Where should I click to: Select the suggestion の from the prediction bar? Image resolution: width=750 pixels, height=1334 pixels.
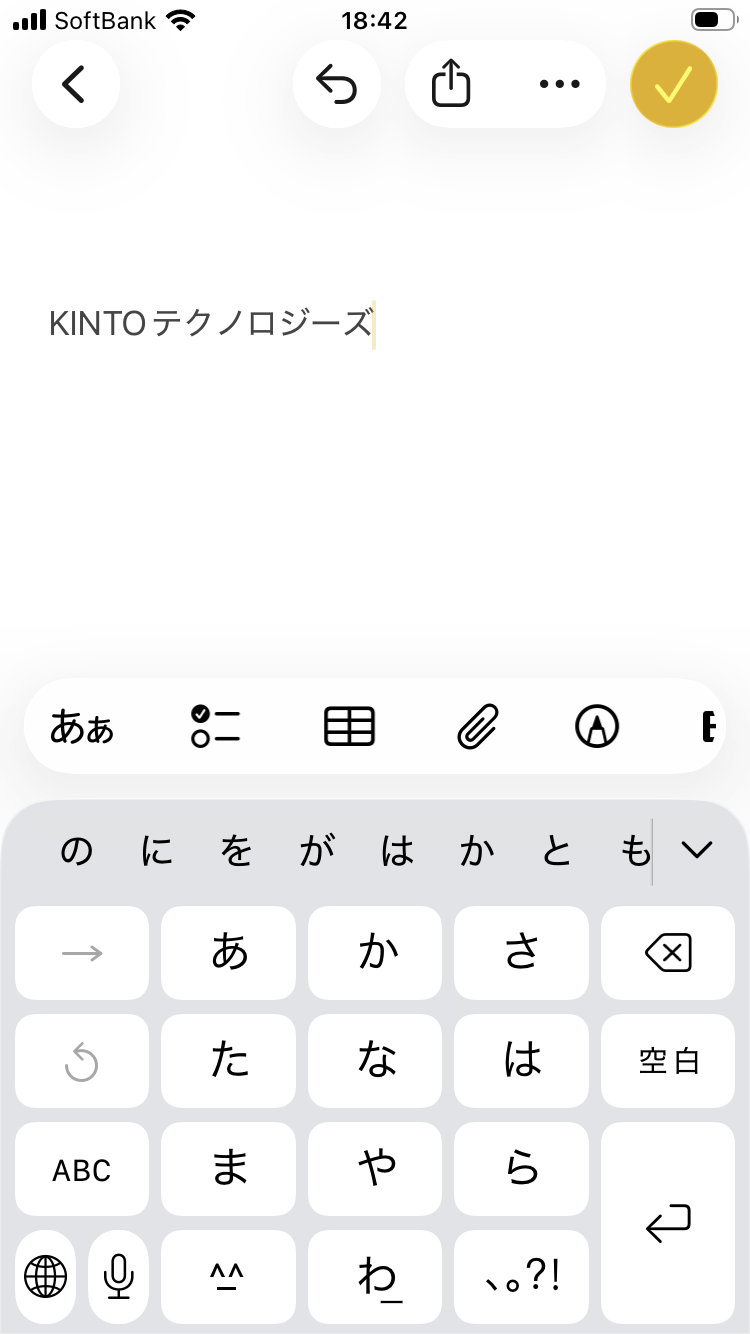pos(76,850)
